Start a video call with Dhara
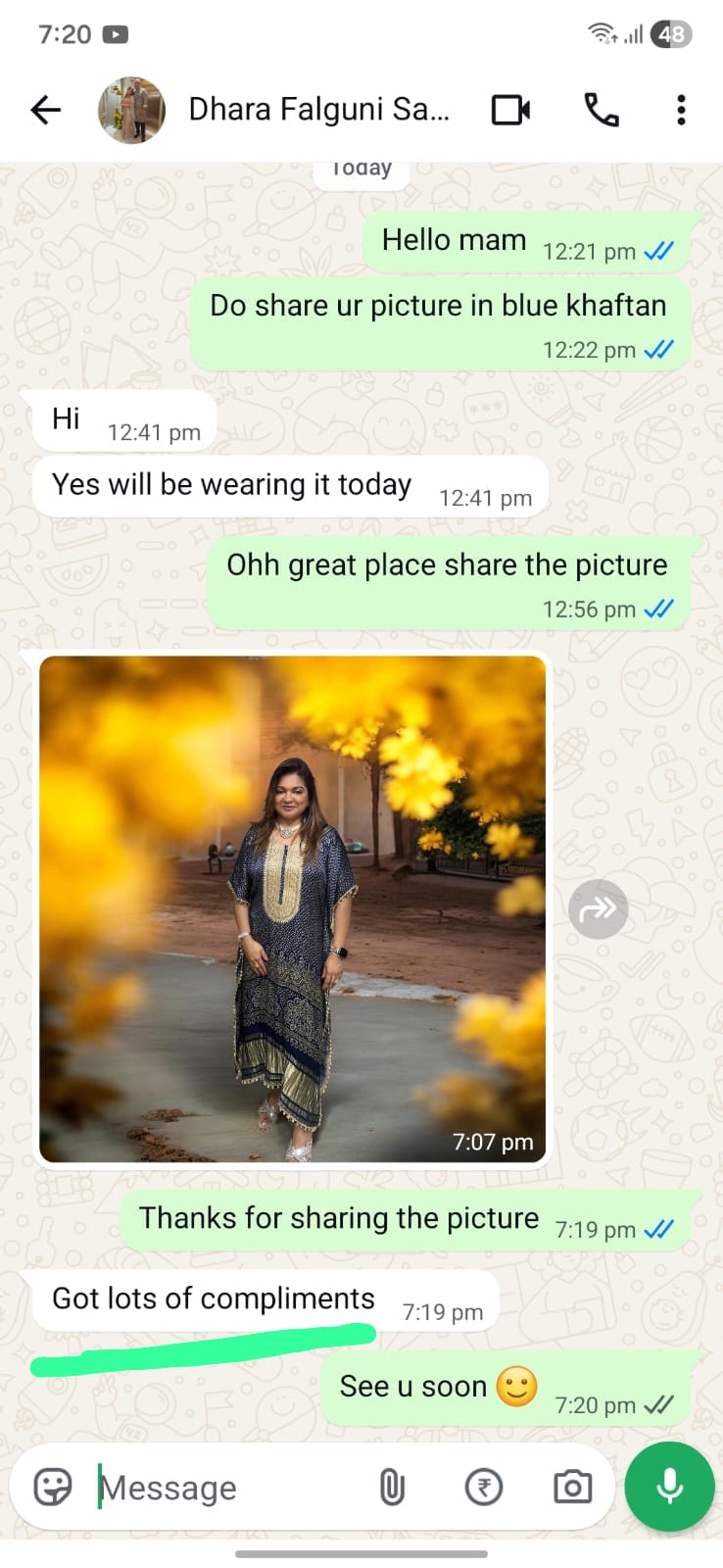The width and height of the screenshot is (723, 1568). click(x=510, y=110)
